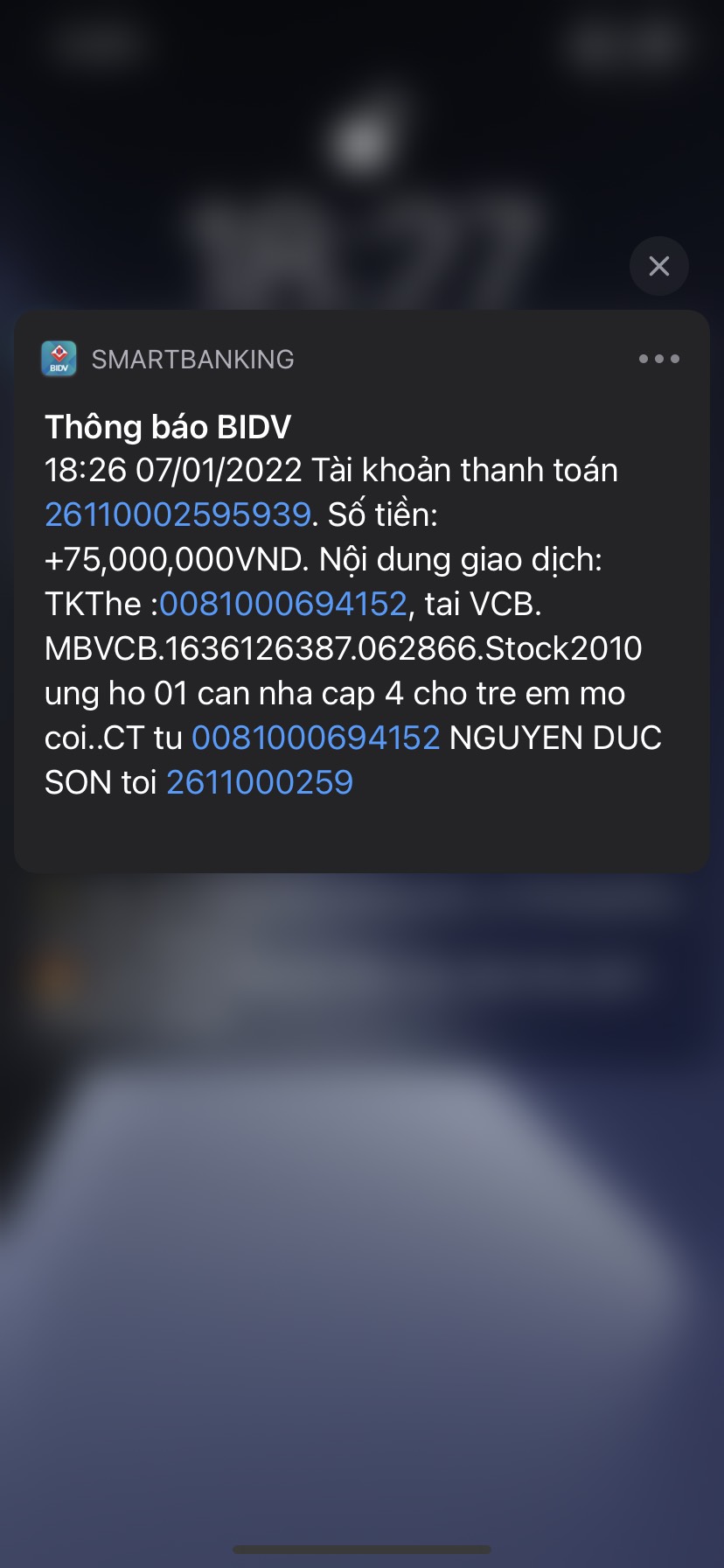Tap account number 26110002595939 link

178,514
